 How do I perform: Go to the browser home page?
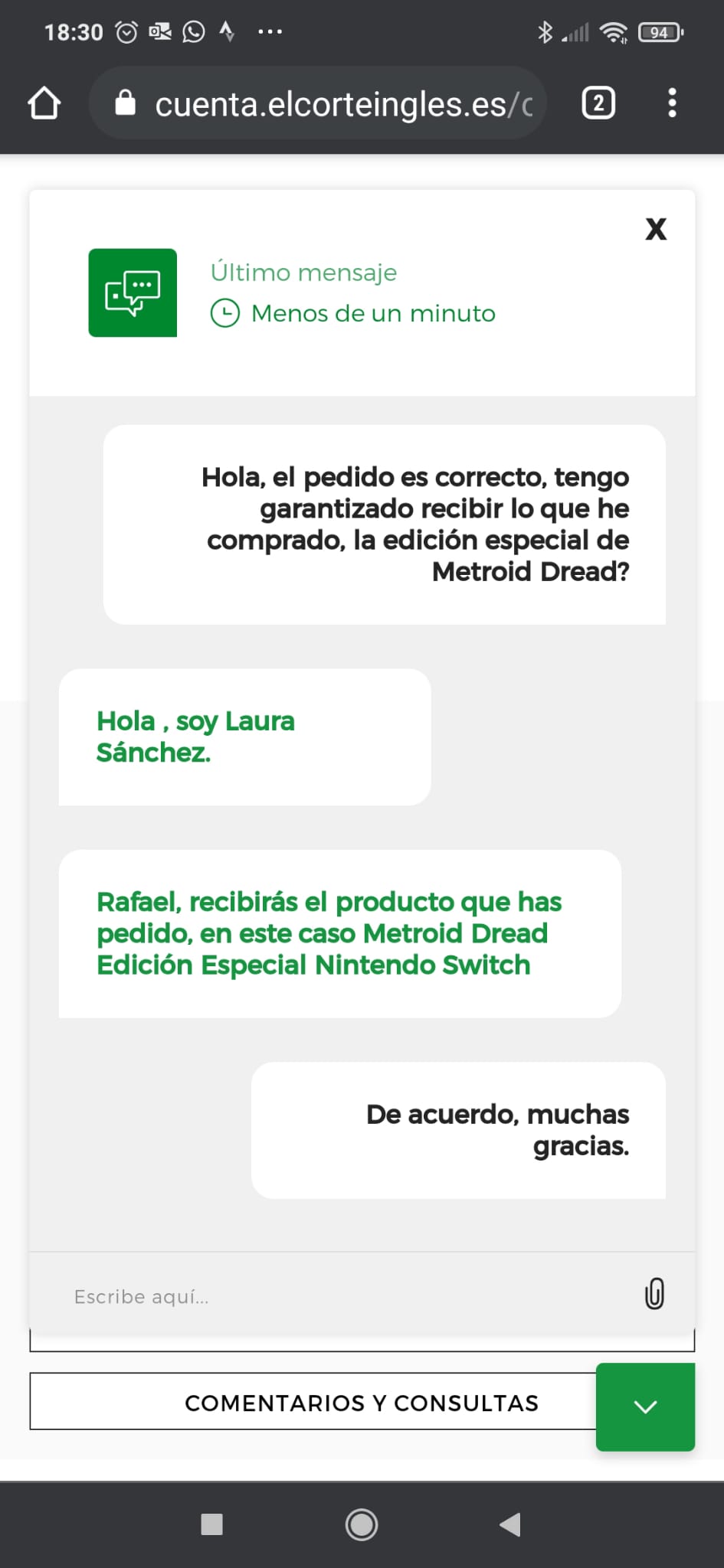[44, 103]
